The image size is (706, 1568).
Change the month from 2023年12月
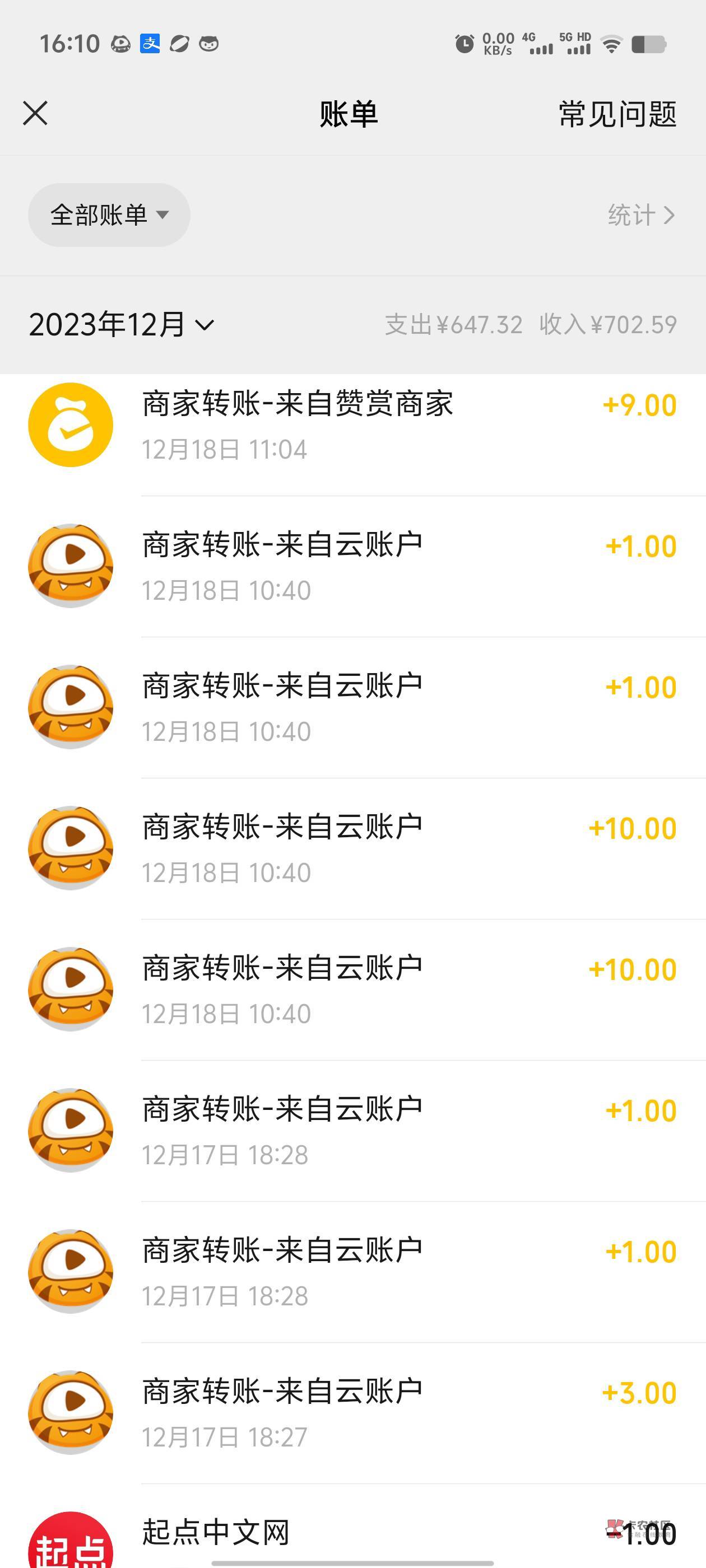pos(122,324)
